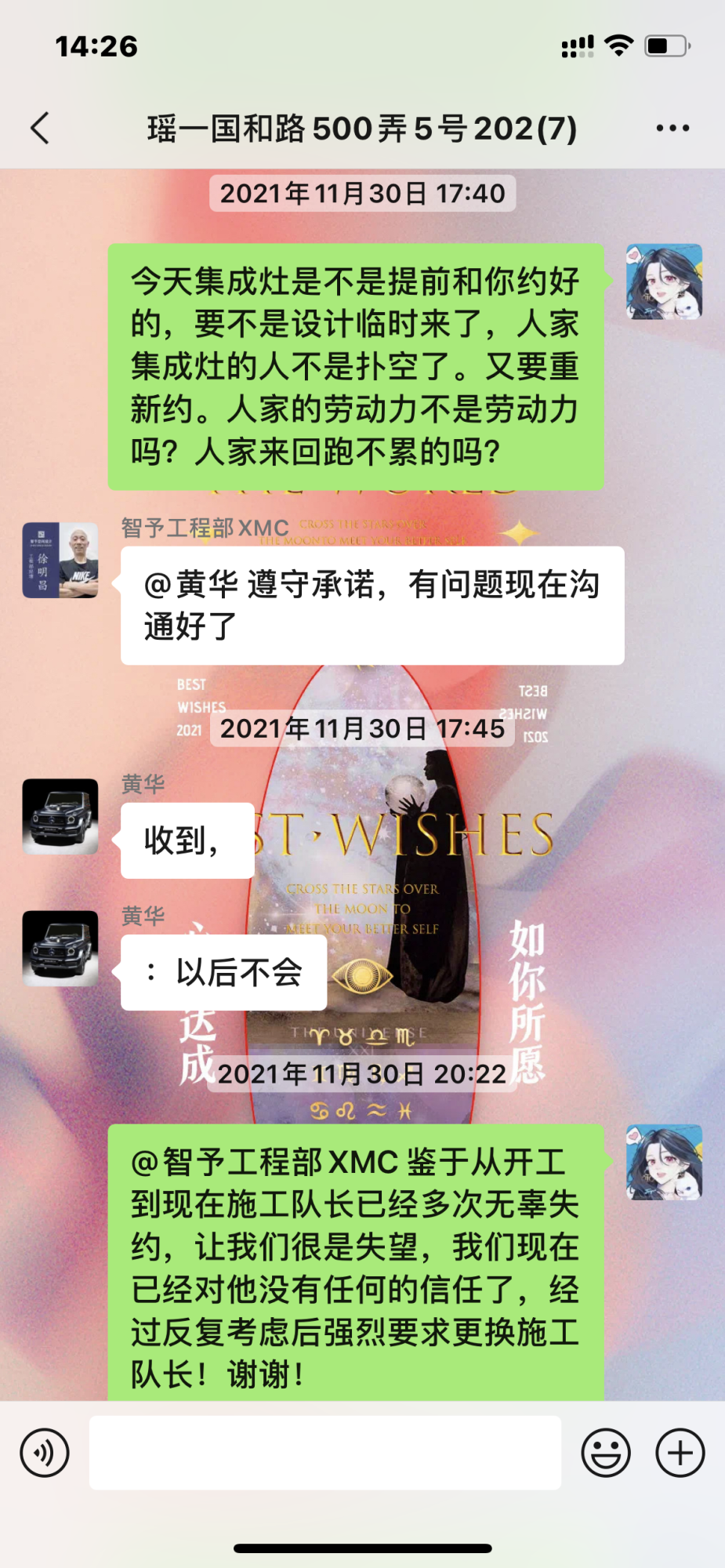Open the emoji sticker panel
725x1568 pixels.
click(x=605, y=1453)
